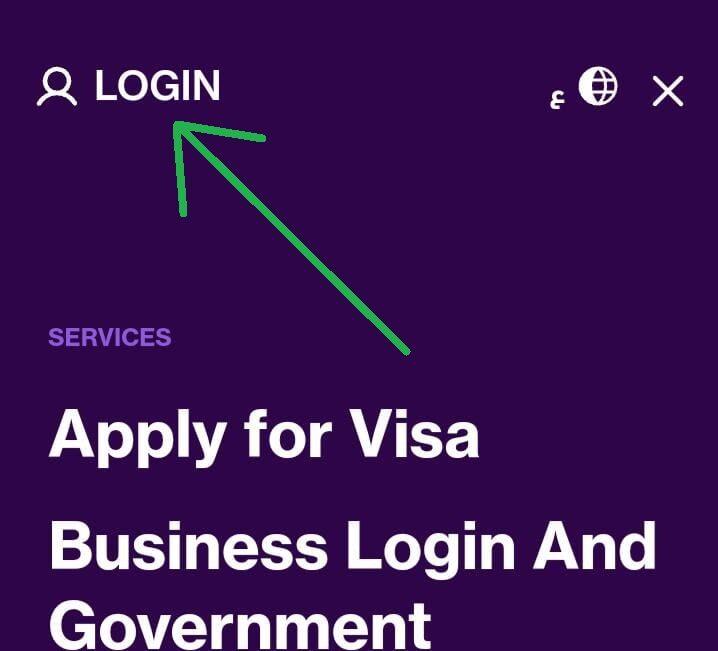Close the menu overlay
This screenshot has height=651, width=718.
click(667, 92)
